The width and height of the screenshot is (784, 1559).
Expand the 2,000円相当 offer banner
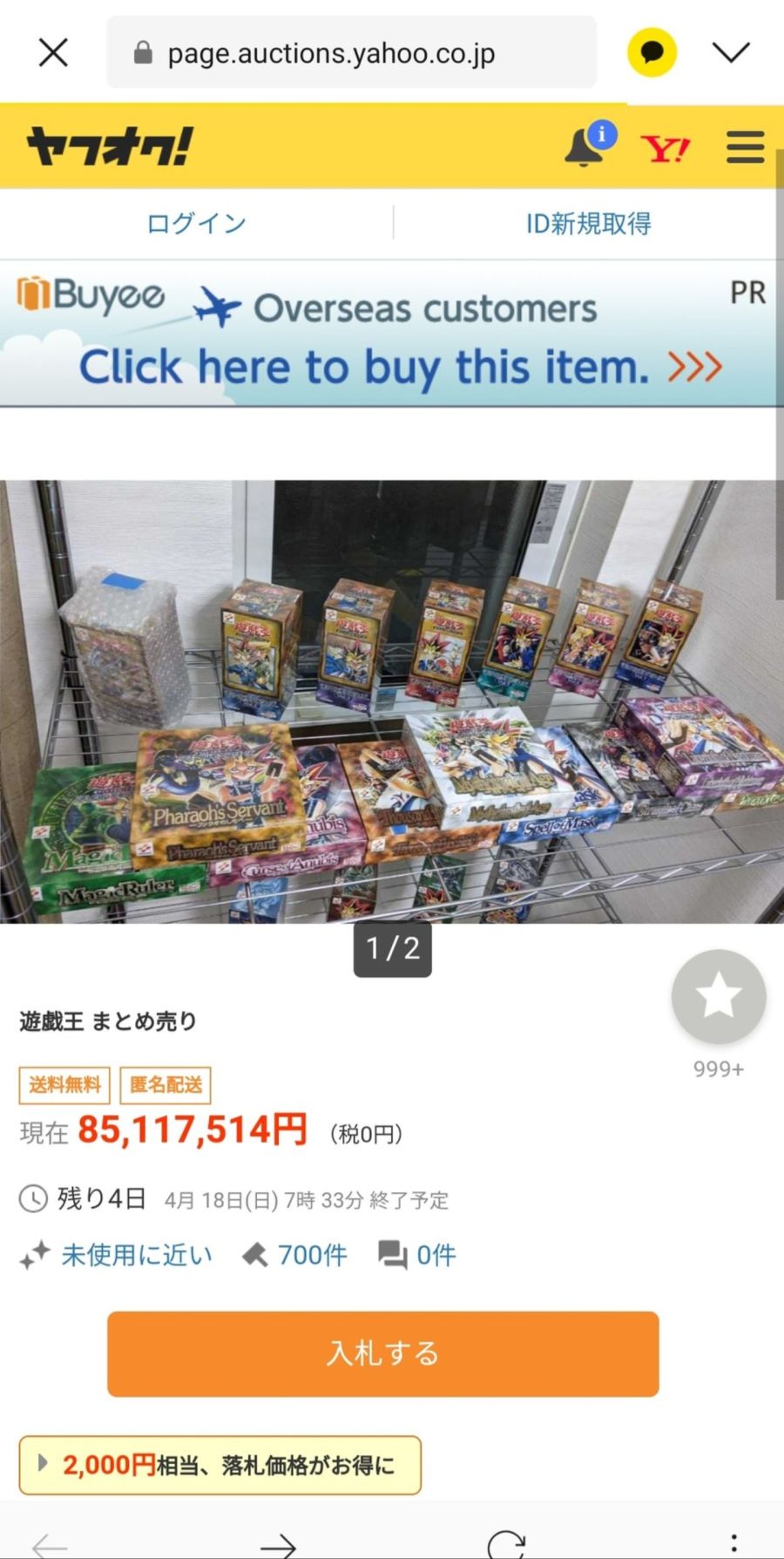coord(220,1465)
